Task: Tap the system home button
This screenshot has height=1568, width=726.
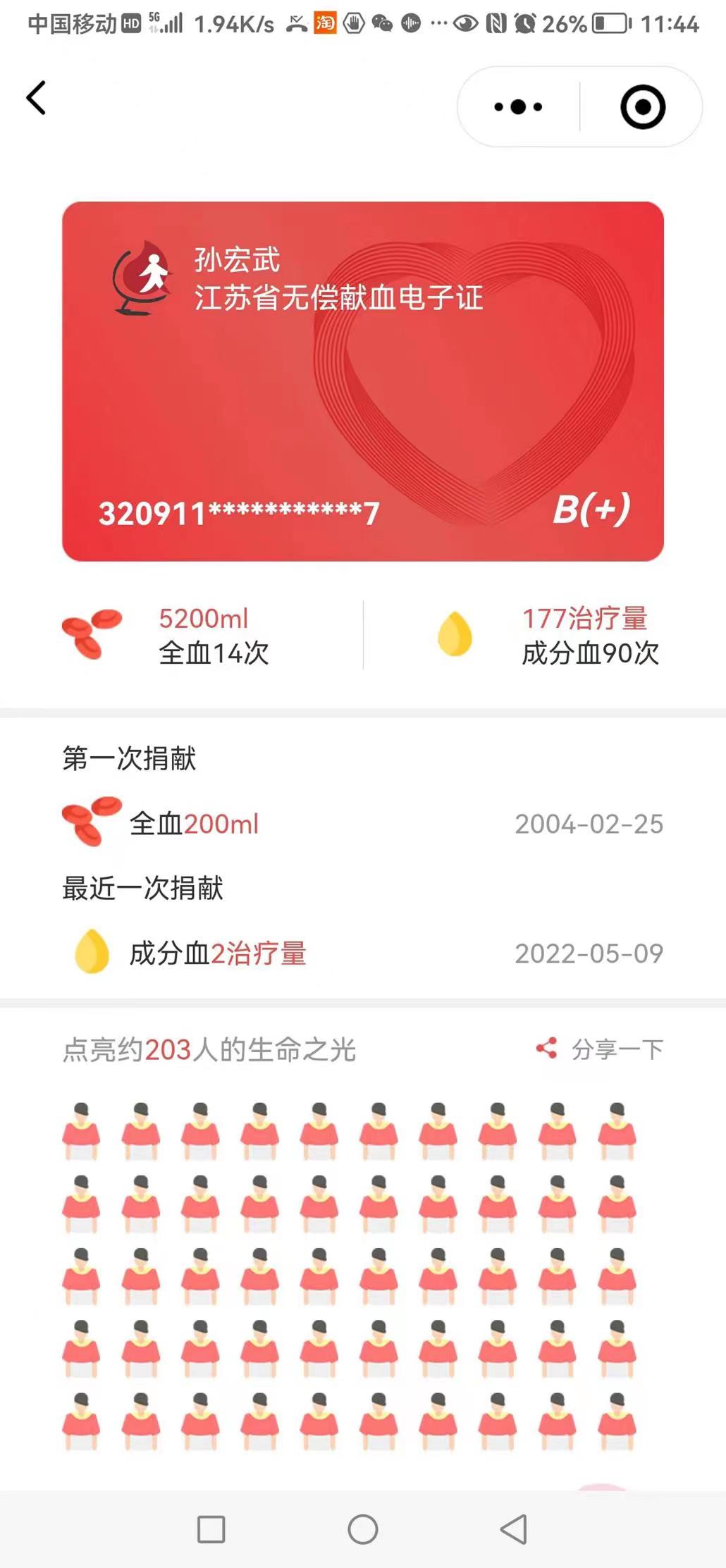Action: pyautogui.click(x=363, y=1530)
